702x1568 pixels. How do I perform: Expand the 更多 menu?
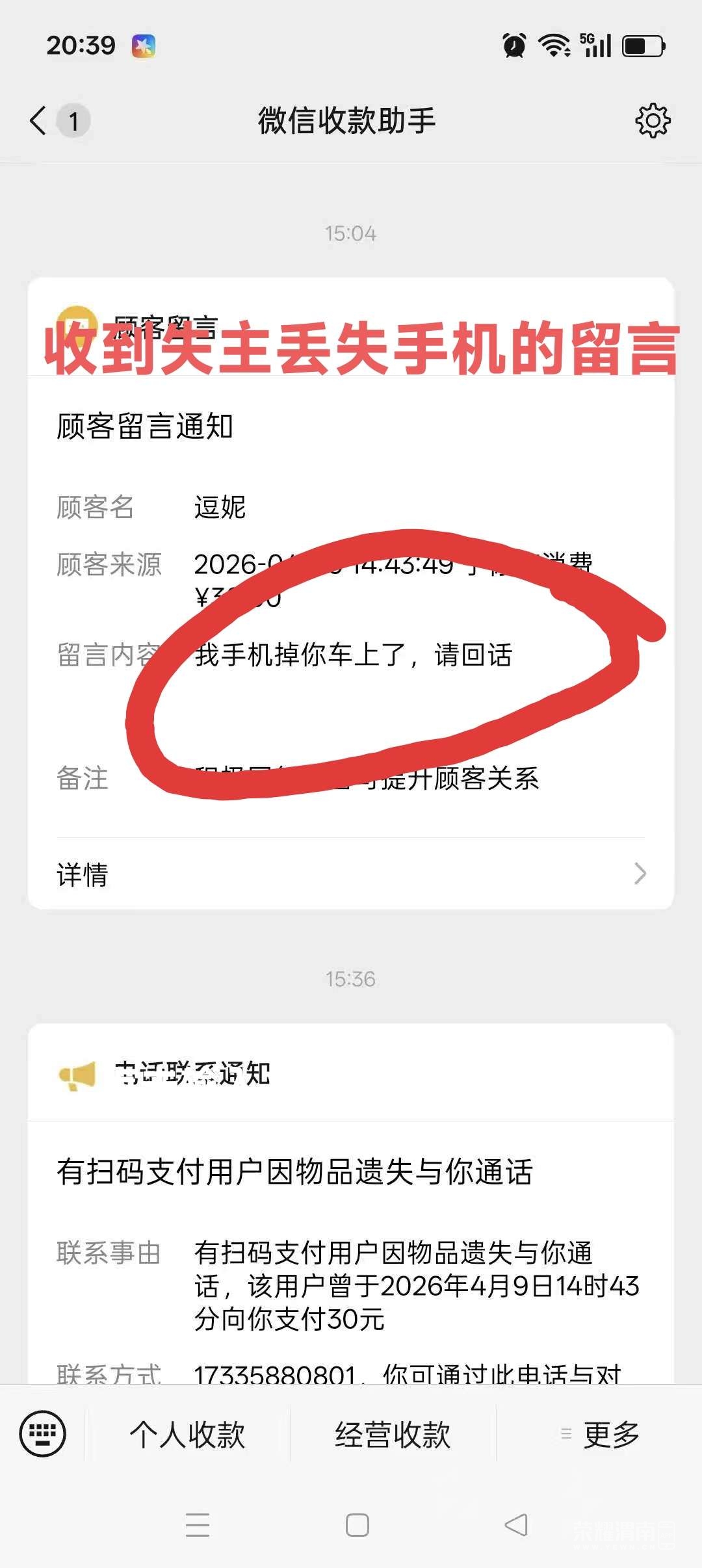tap(601, 1435)
